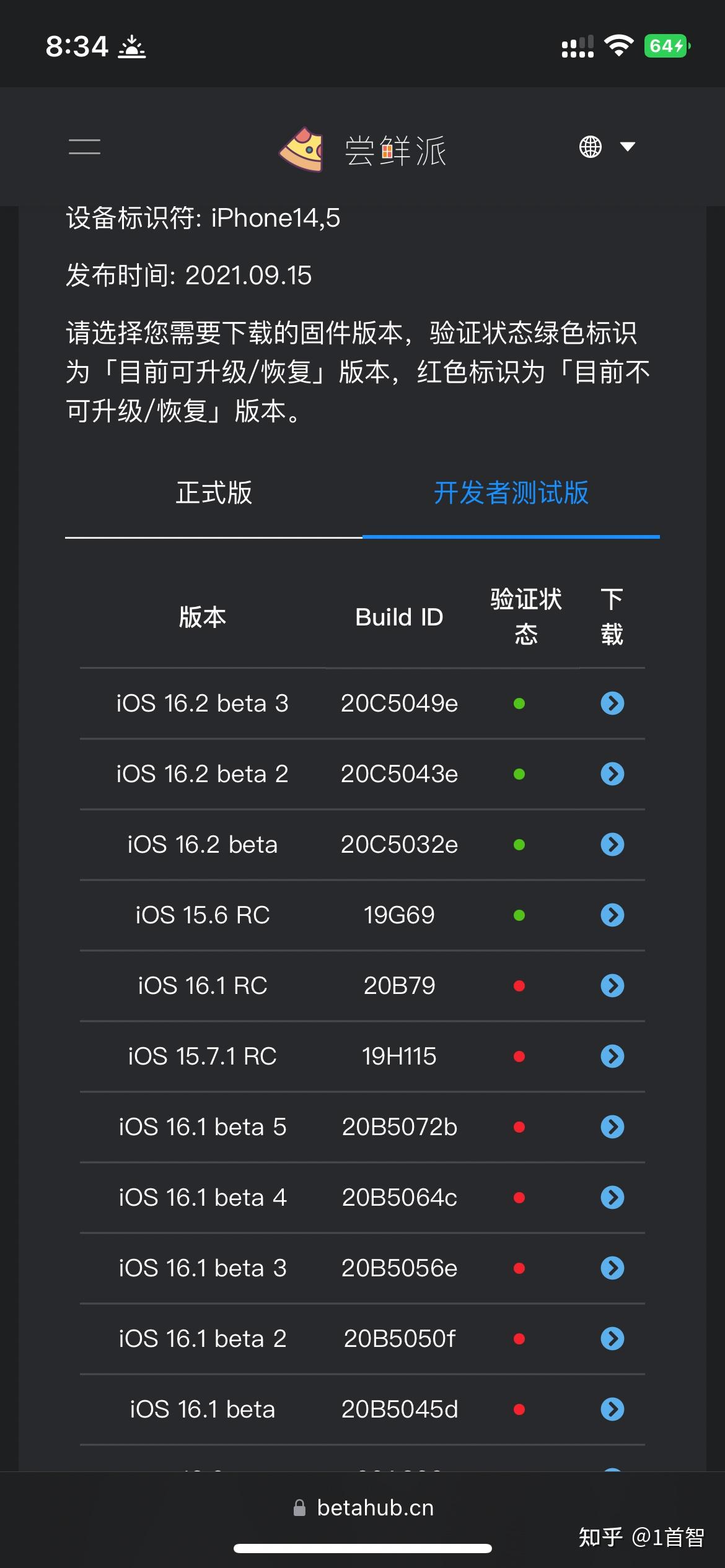The image size is (725, 1568).
Task: Click the red status dot for iOS 16.1 RC
Action: [521, 986]
